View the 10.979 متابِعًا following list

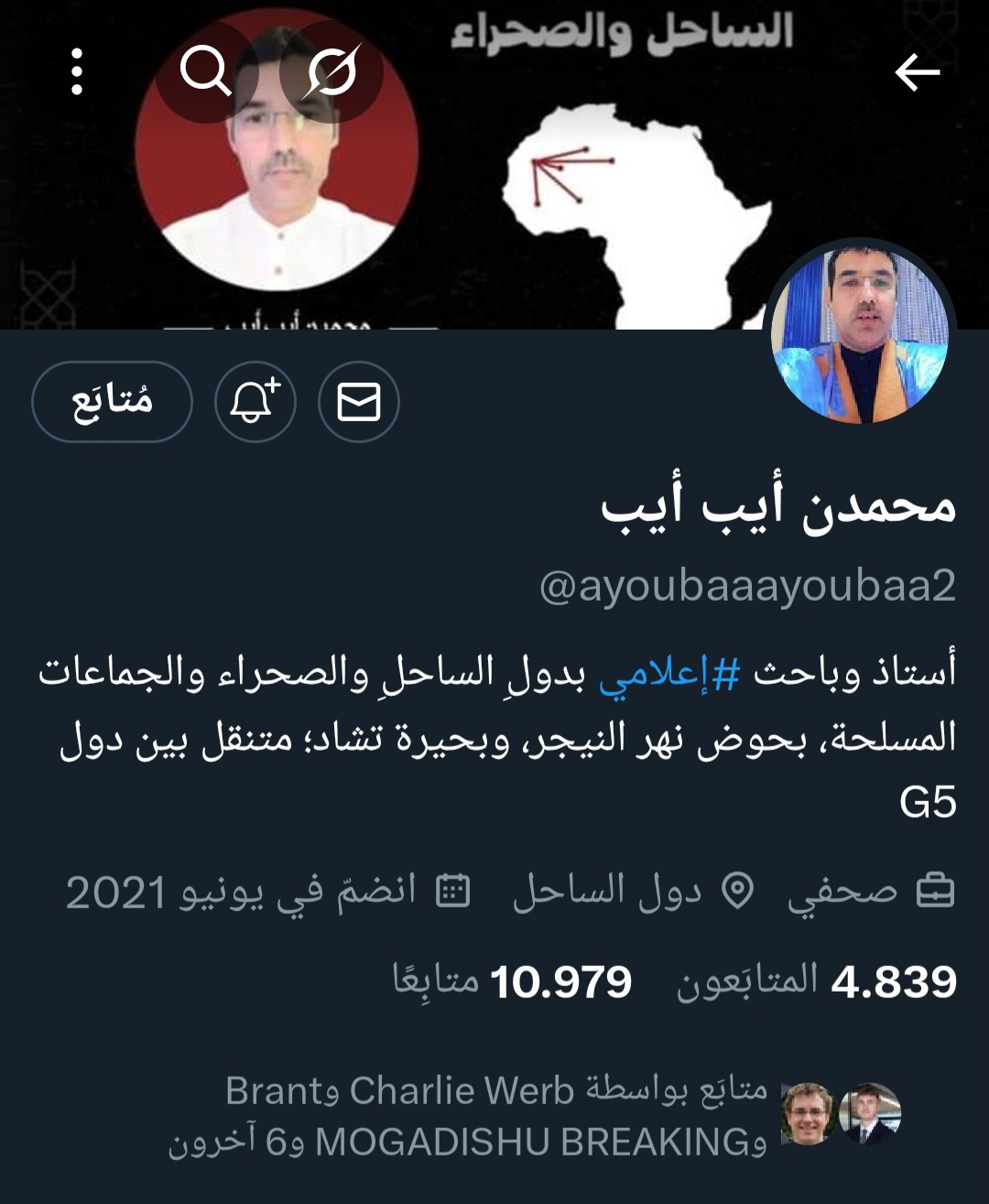coord(513,982)
